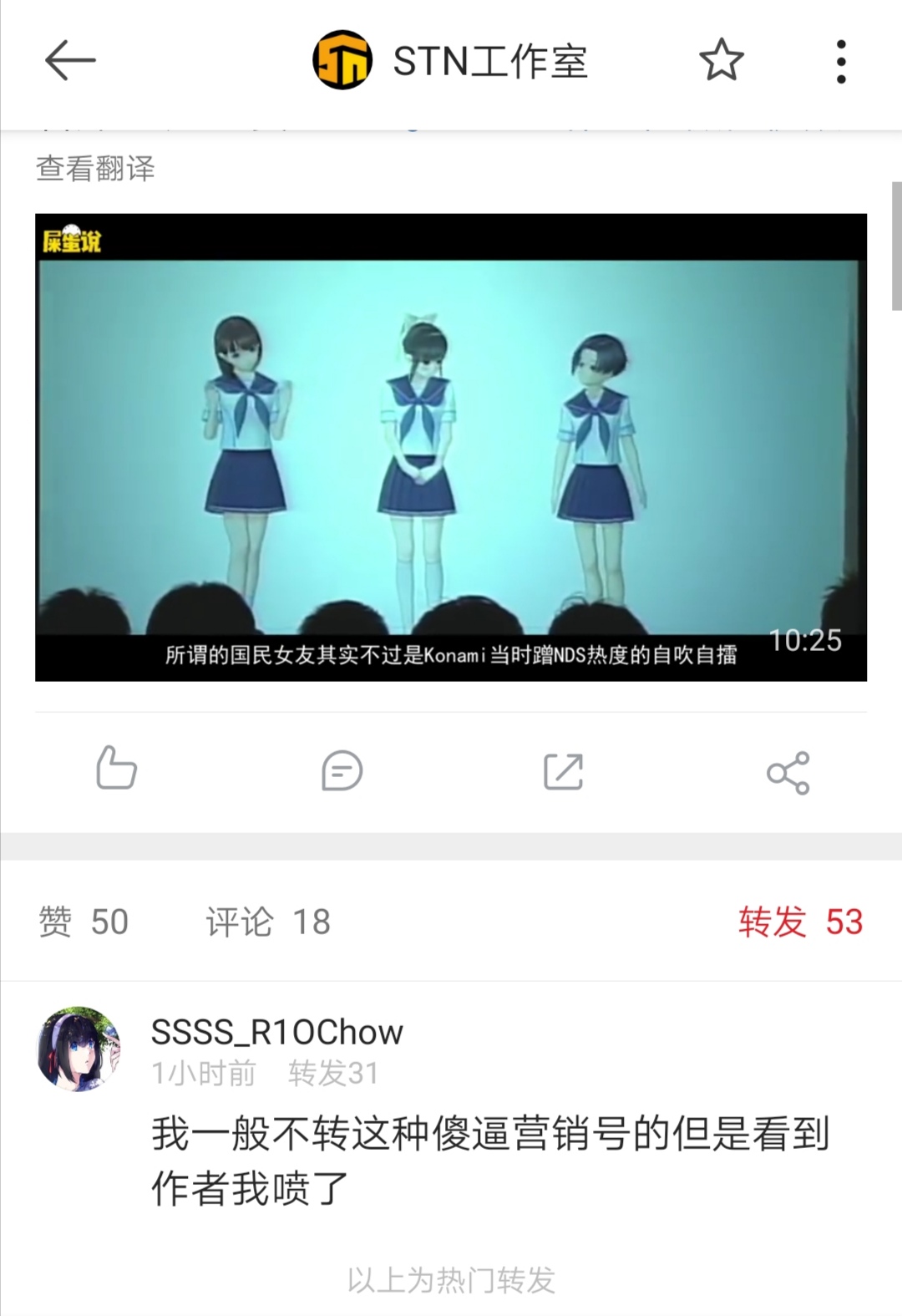View the SSSS_R1OChow username profile
The width and height of the screenshot is (902, 1316).
pyautogui.click(x=276, y=1033)
